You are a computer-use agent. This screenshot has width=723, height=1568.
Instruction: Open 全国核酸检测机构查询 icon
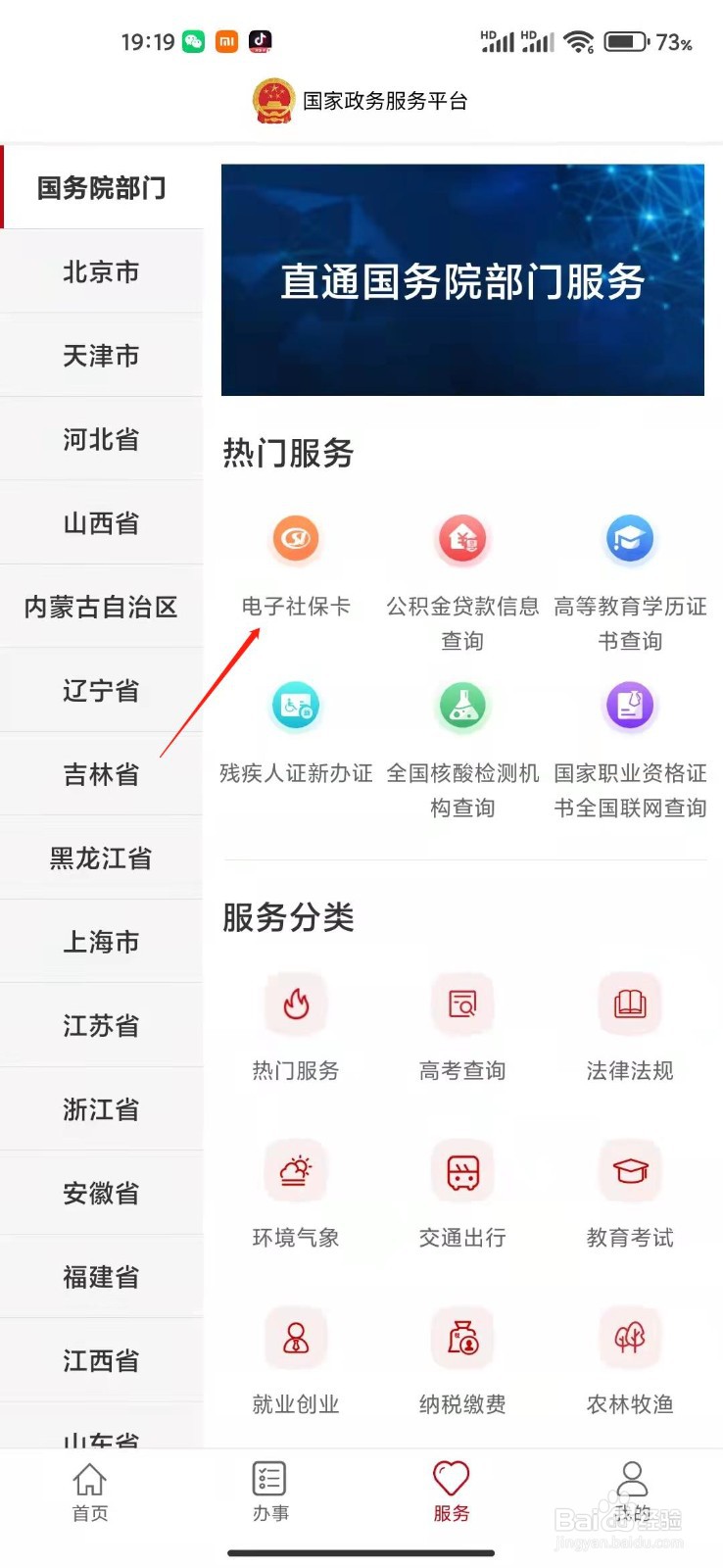pyautogui.click(x=462, y=705)
